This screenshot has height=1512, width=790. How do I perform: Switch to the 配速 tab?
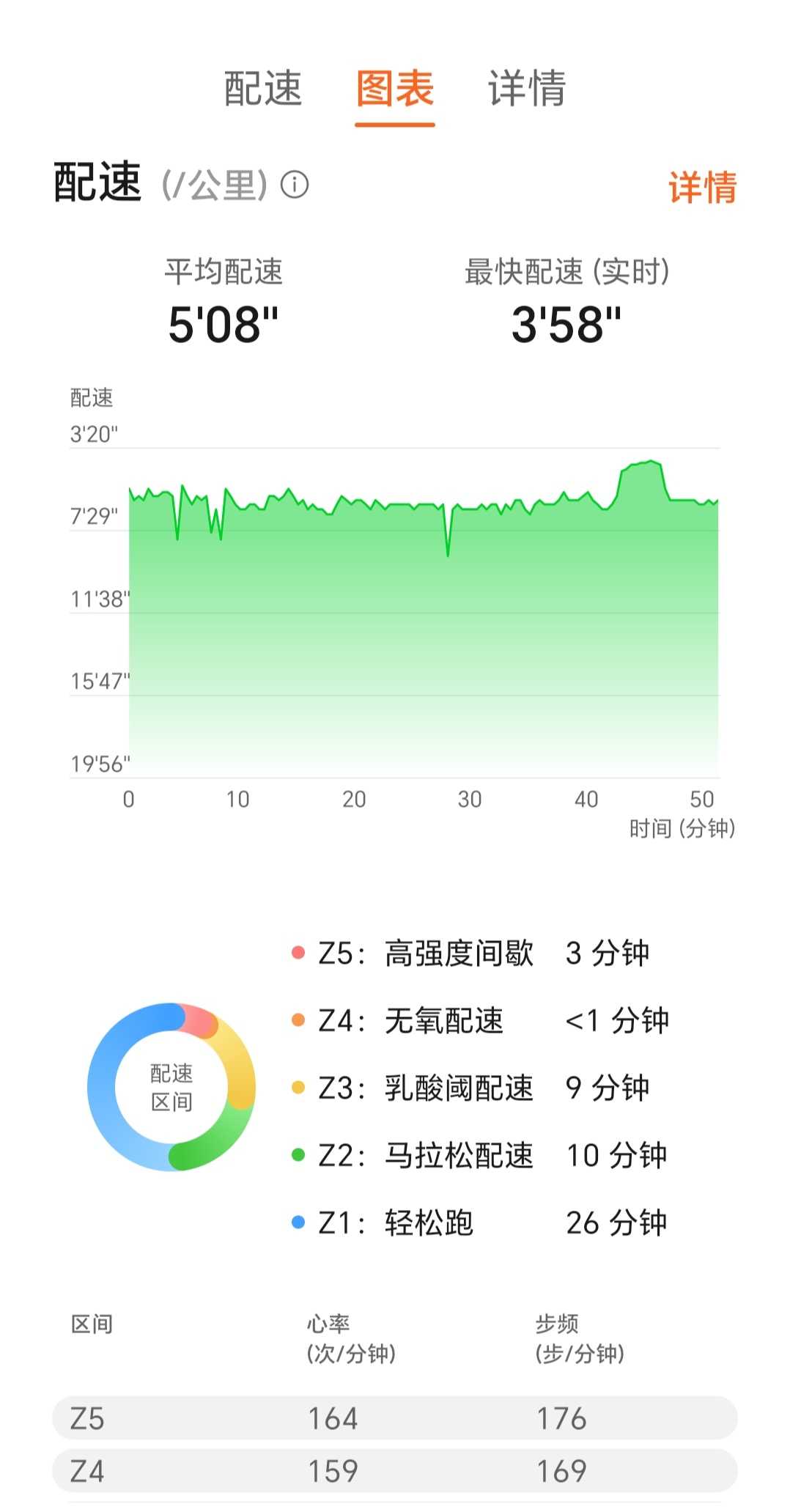point(263,89)
